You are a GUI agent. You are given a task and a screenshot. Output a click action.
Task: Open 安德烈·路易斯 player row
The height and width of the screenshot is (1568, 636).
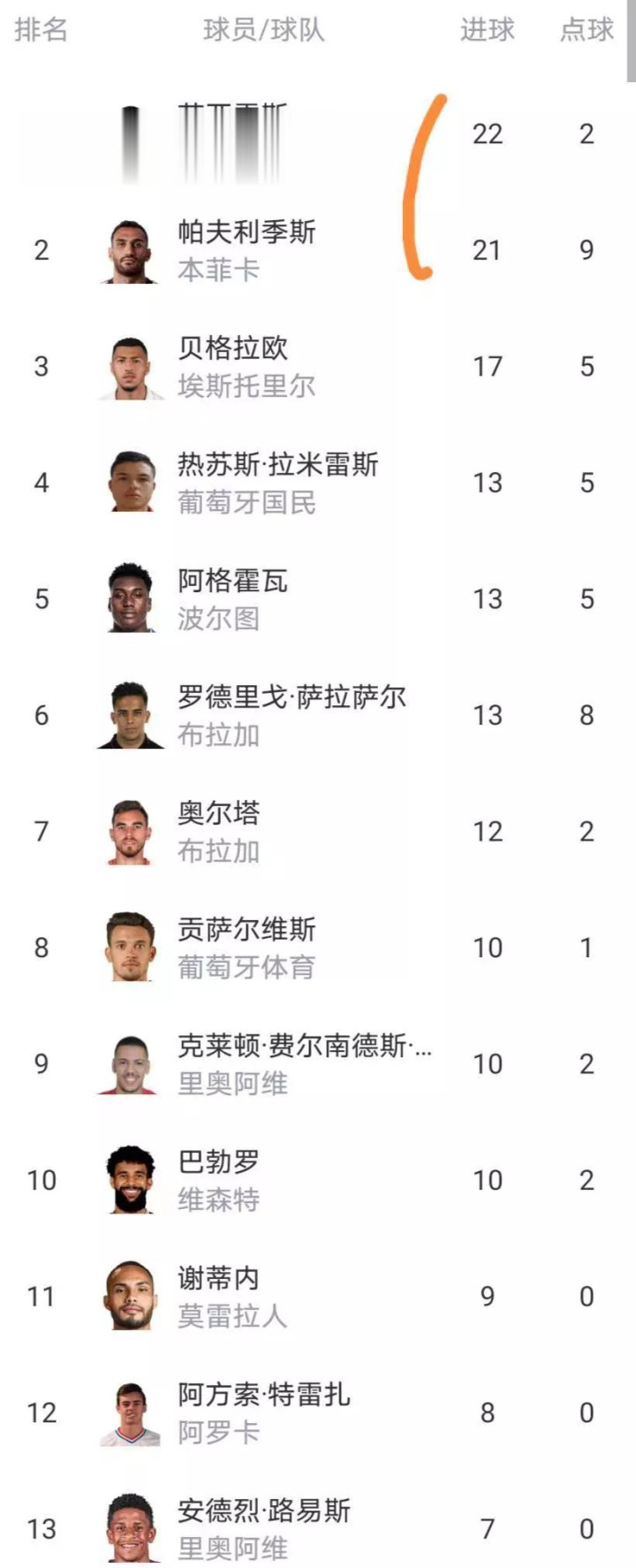(x=318, y=1519)
